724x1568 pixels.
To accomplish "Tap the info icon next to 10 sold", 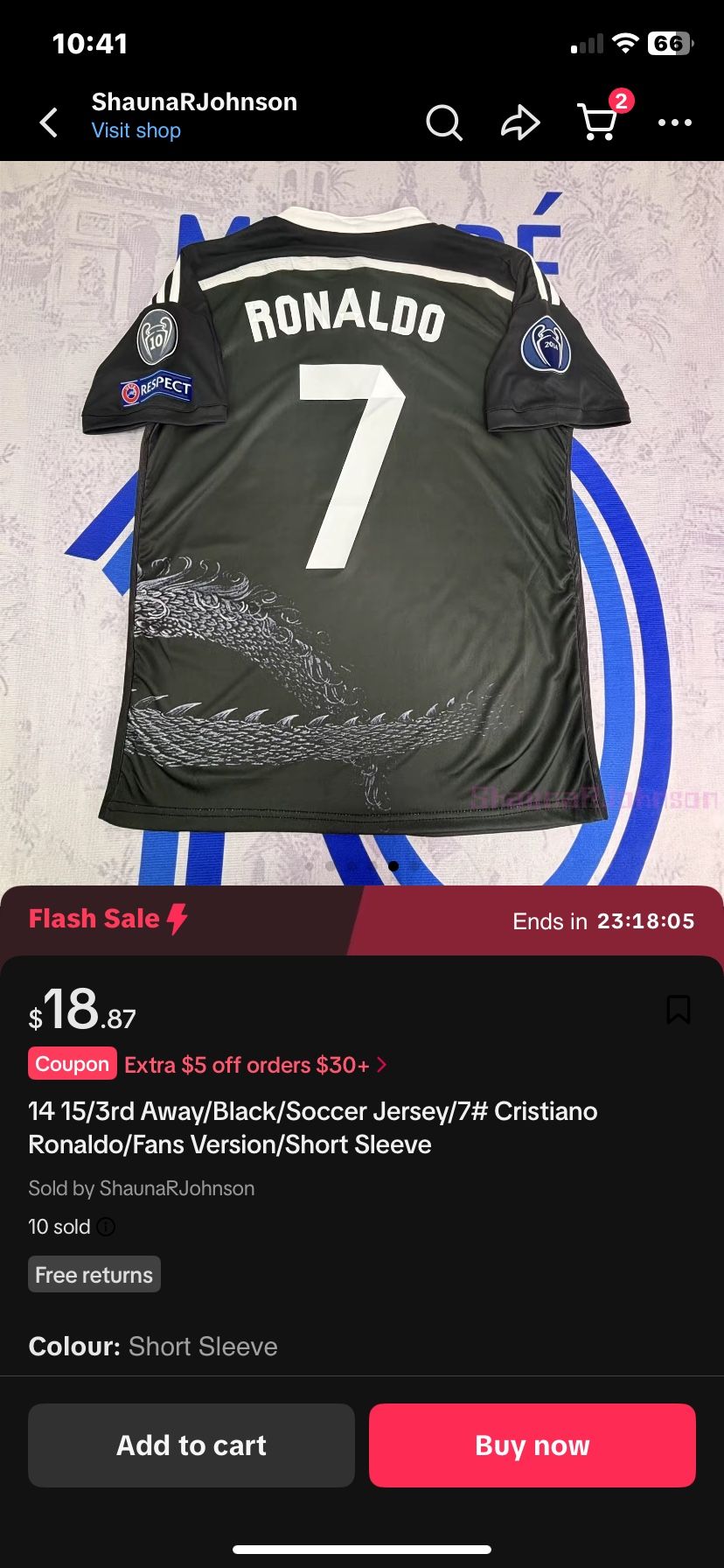I will pyautogui.click(x=106, y=1227).
